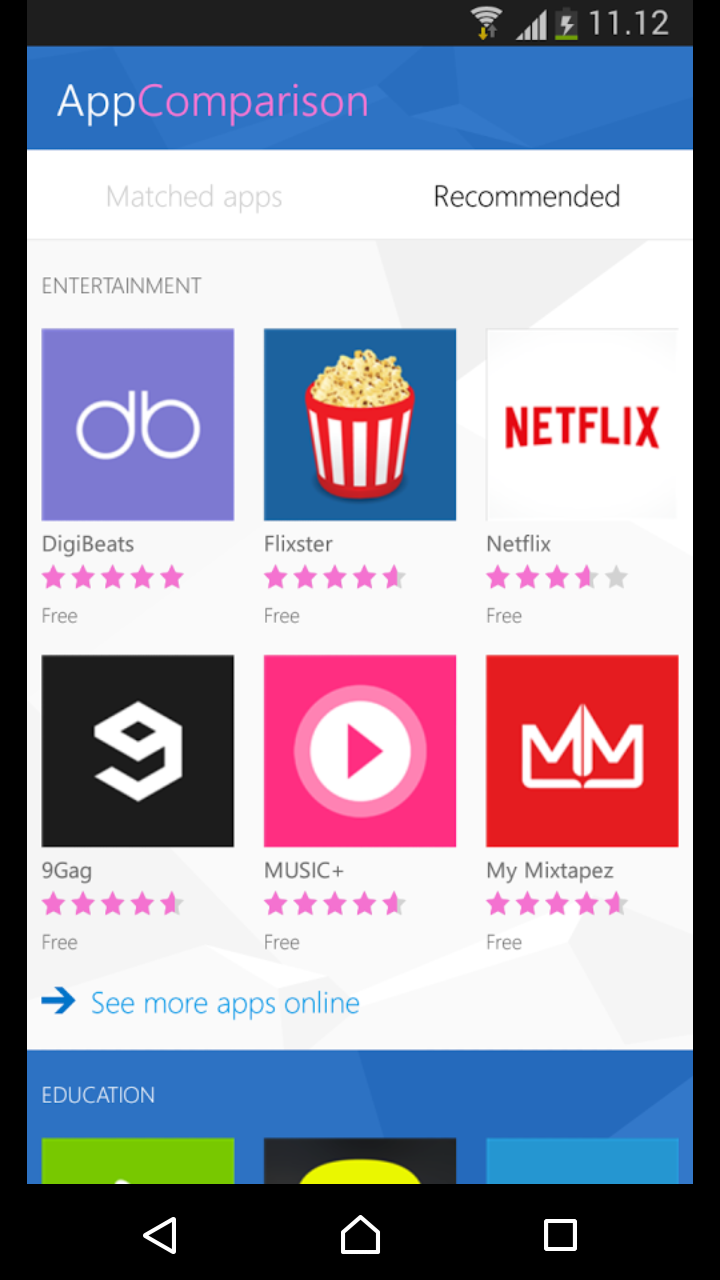Open the My Mixtapez app tile
The height and width of the screenshot is (1280, 720).
(582, 751)
